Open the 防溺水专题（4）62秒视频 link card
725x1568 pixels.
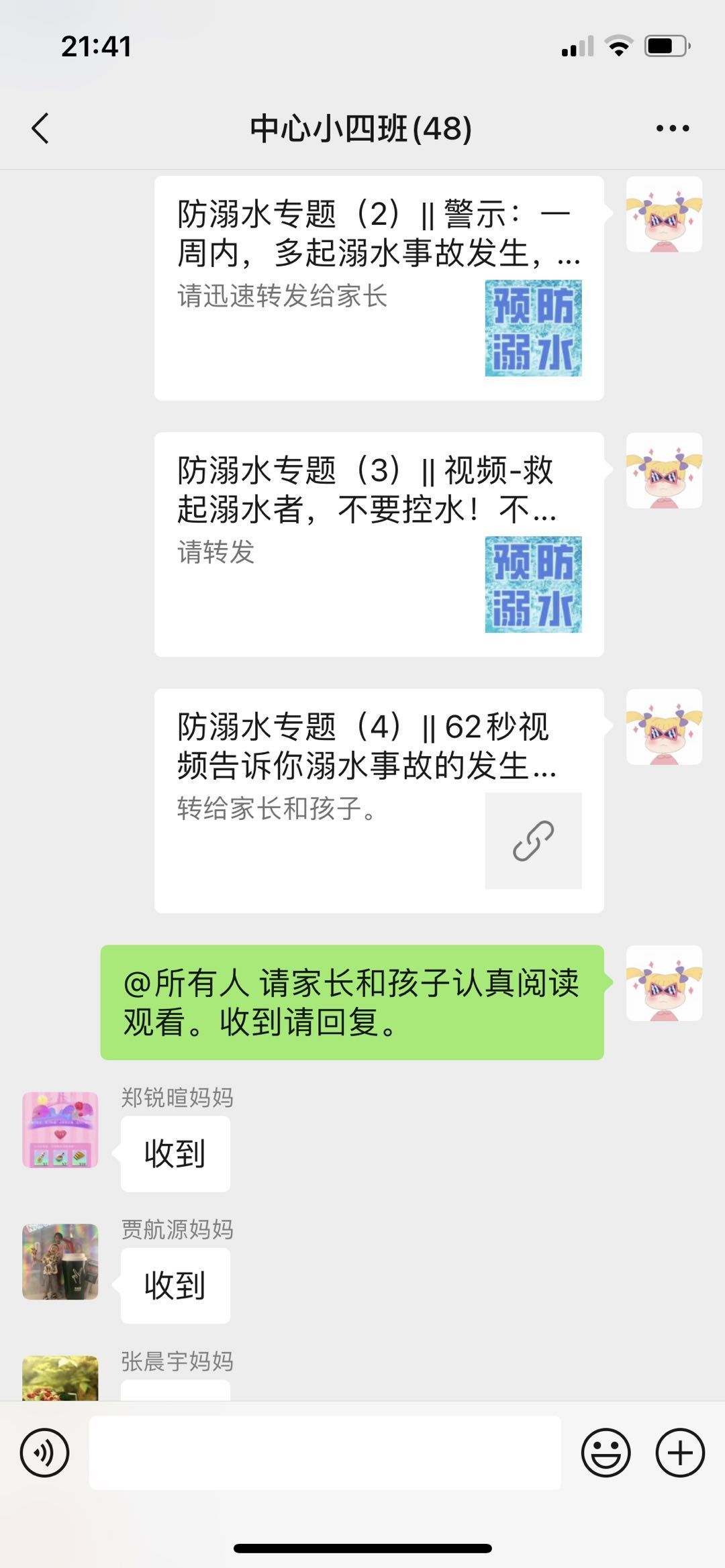pyautogui.click(x=379, y=801)
